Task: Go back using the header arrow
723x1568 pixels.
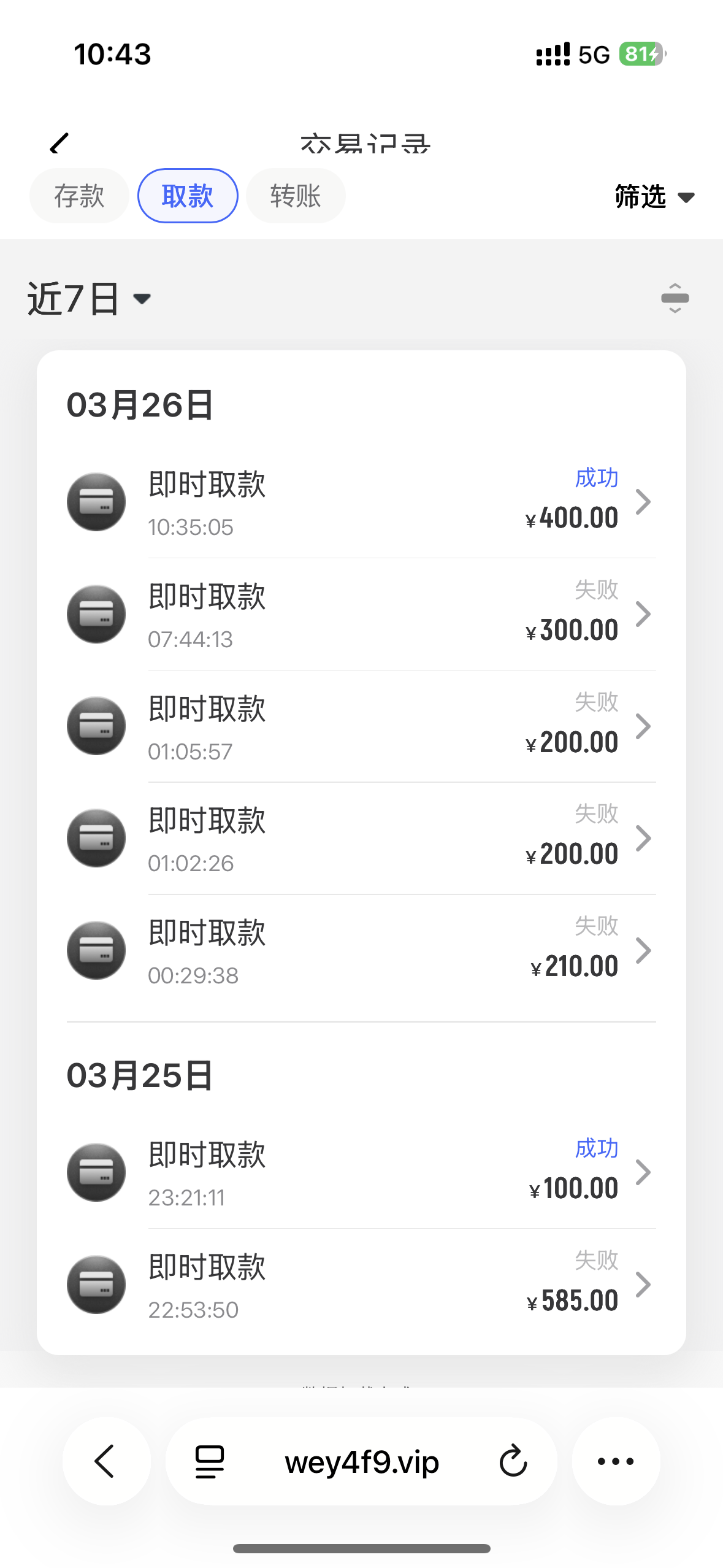Action: [59, 144]
